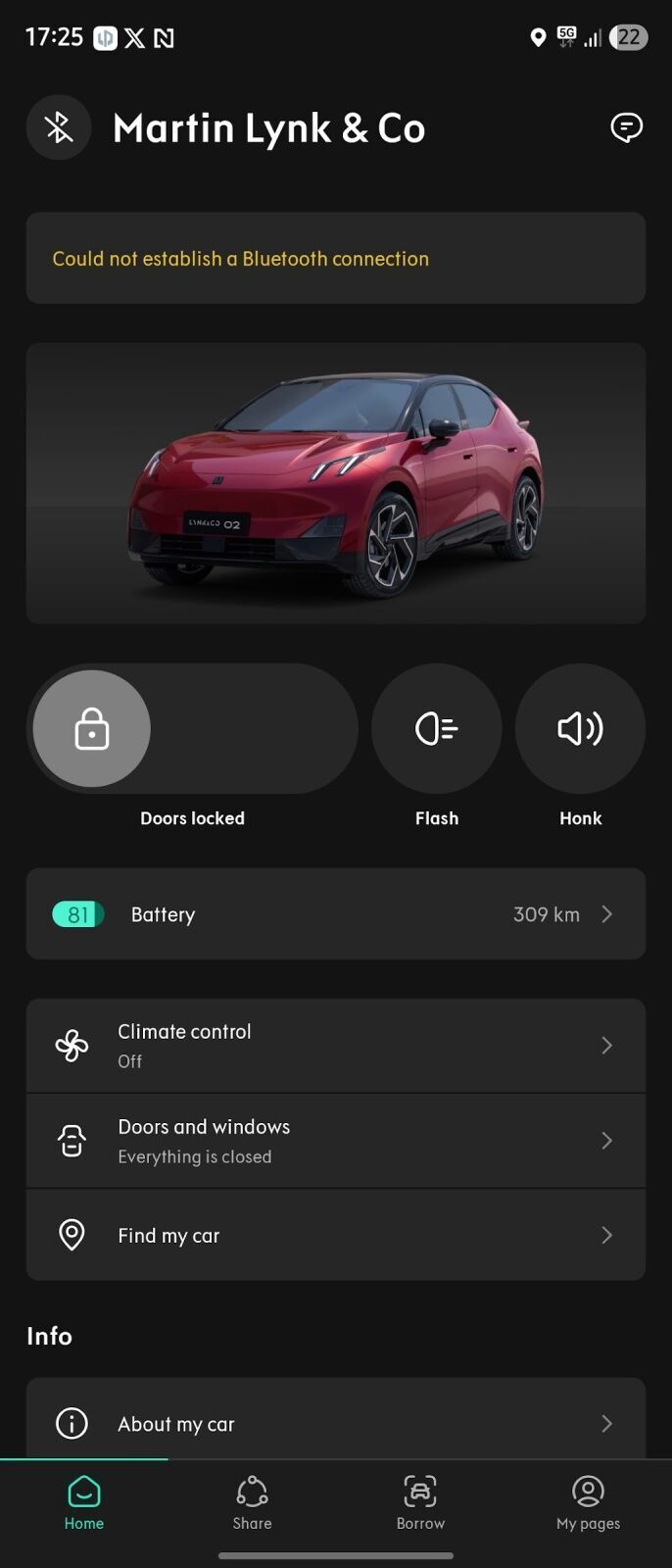The width and height of the screenshot is (672, 1568).
Task: Open the Battery details row
Action: pos(335,913)
